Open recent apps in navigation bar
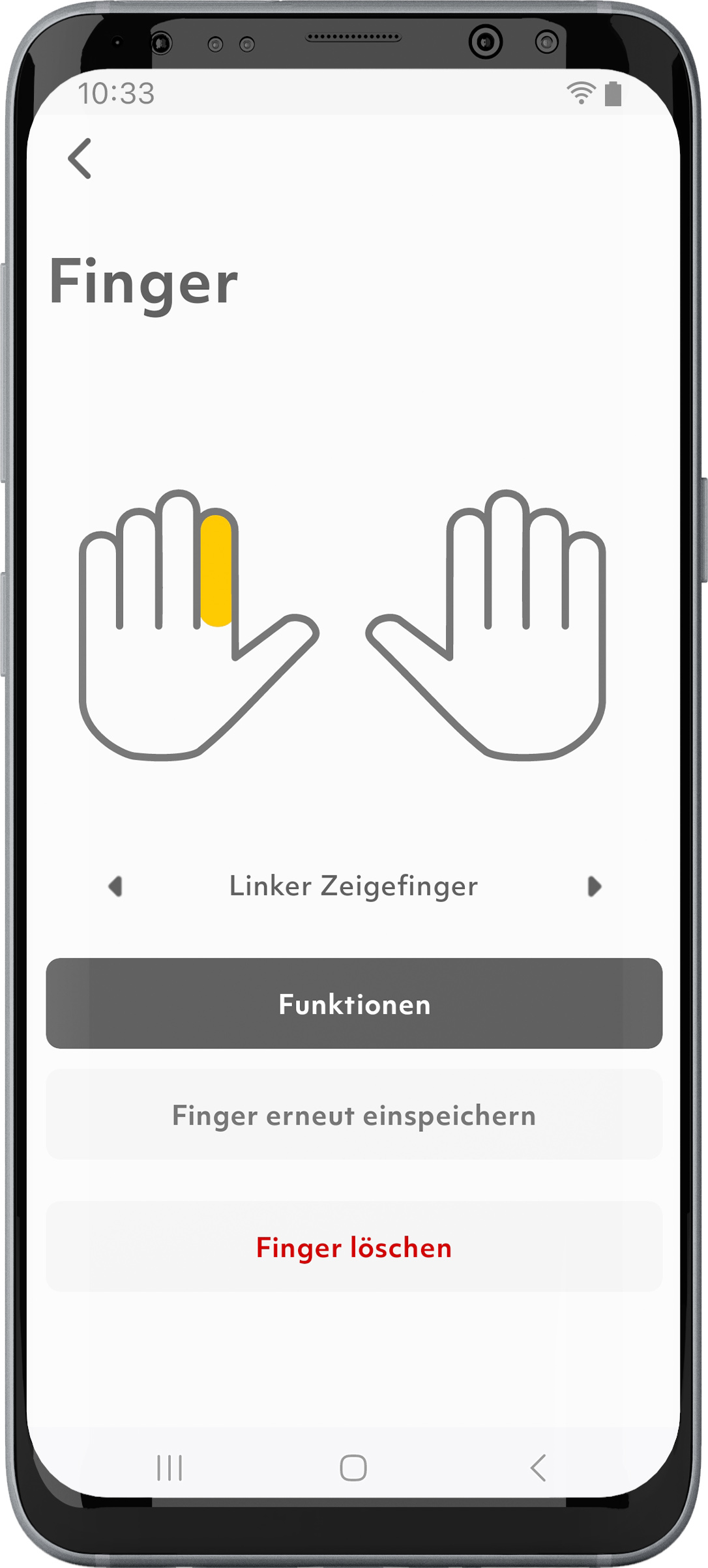This screenshot has width=708, height=1568. tap(170, 1468)
